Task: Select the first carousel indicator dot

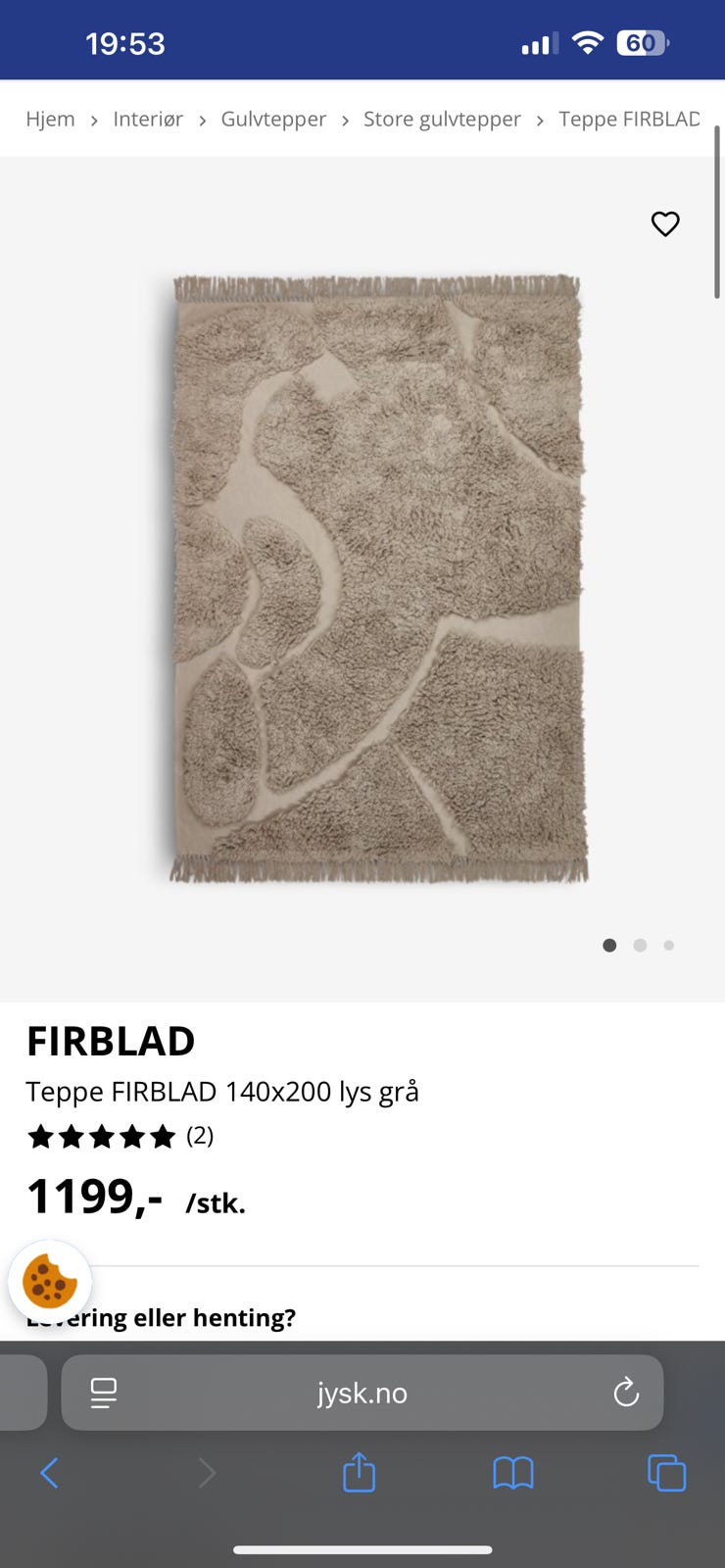Action: 608,945
